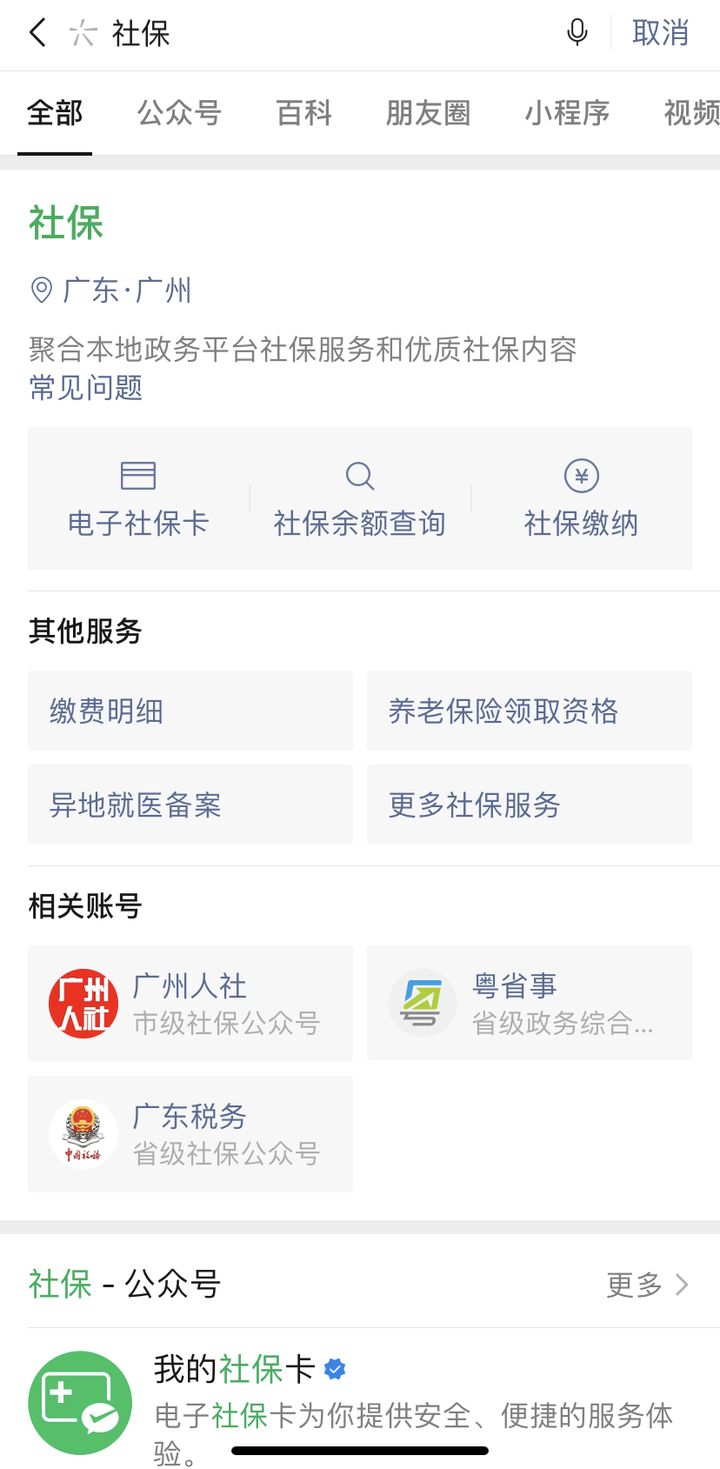This screenshot has width=720, height=1469.
Task: Check 养老保险领取资格
Action: click(x=529, y=711)
